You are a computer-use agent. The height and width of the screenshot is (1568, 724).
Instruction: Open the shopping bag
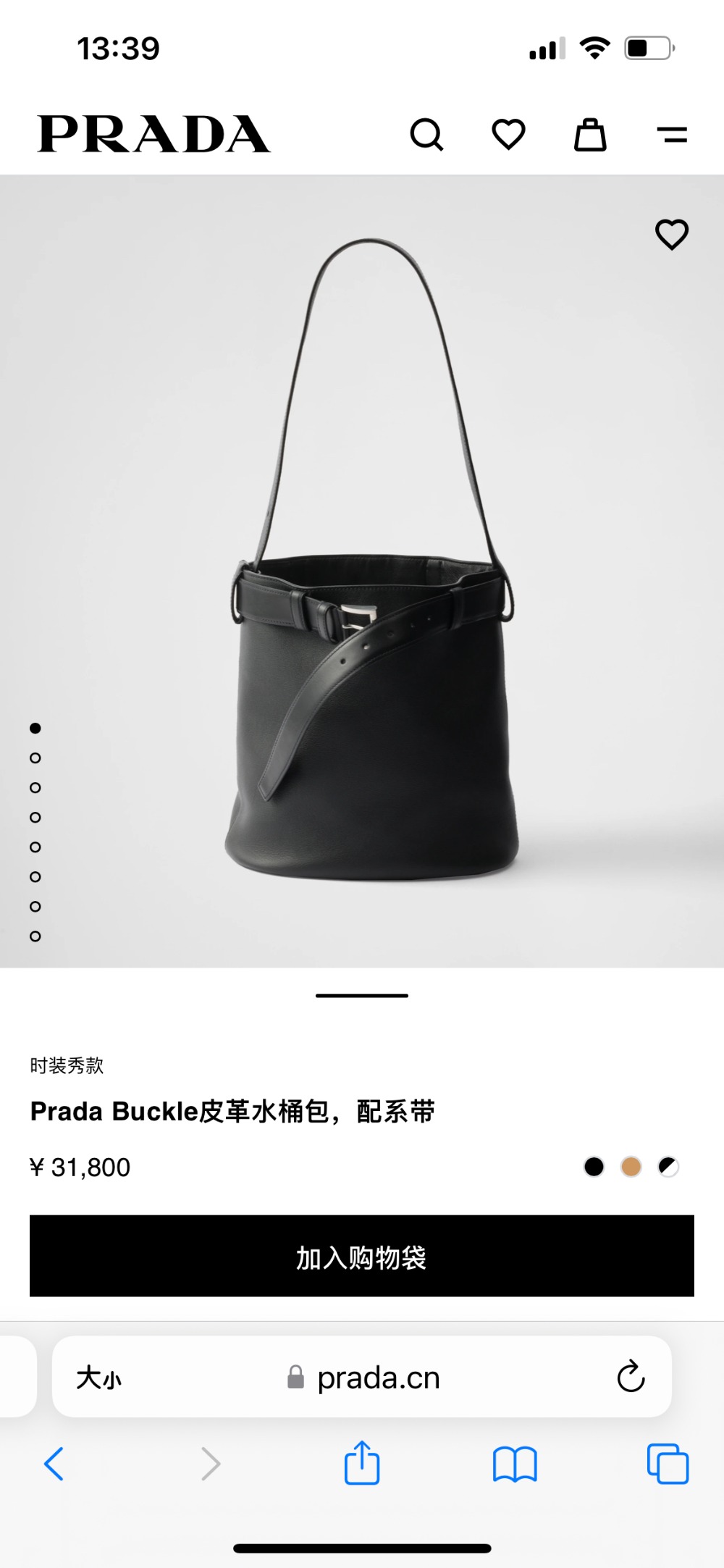[x=590, y=135]
